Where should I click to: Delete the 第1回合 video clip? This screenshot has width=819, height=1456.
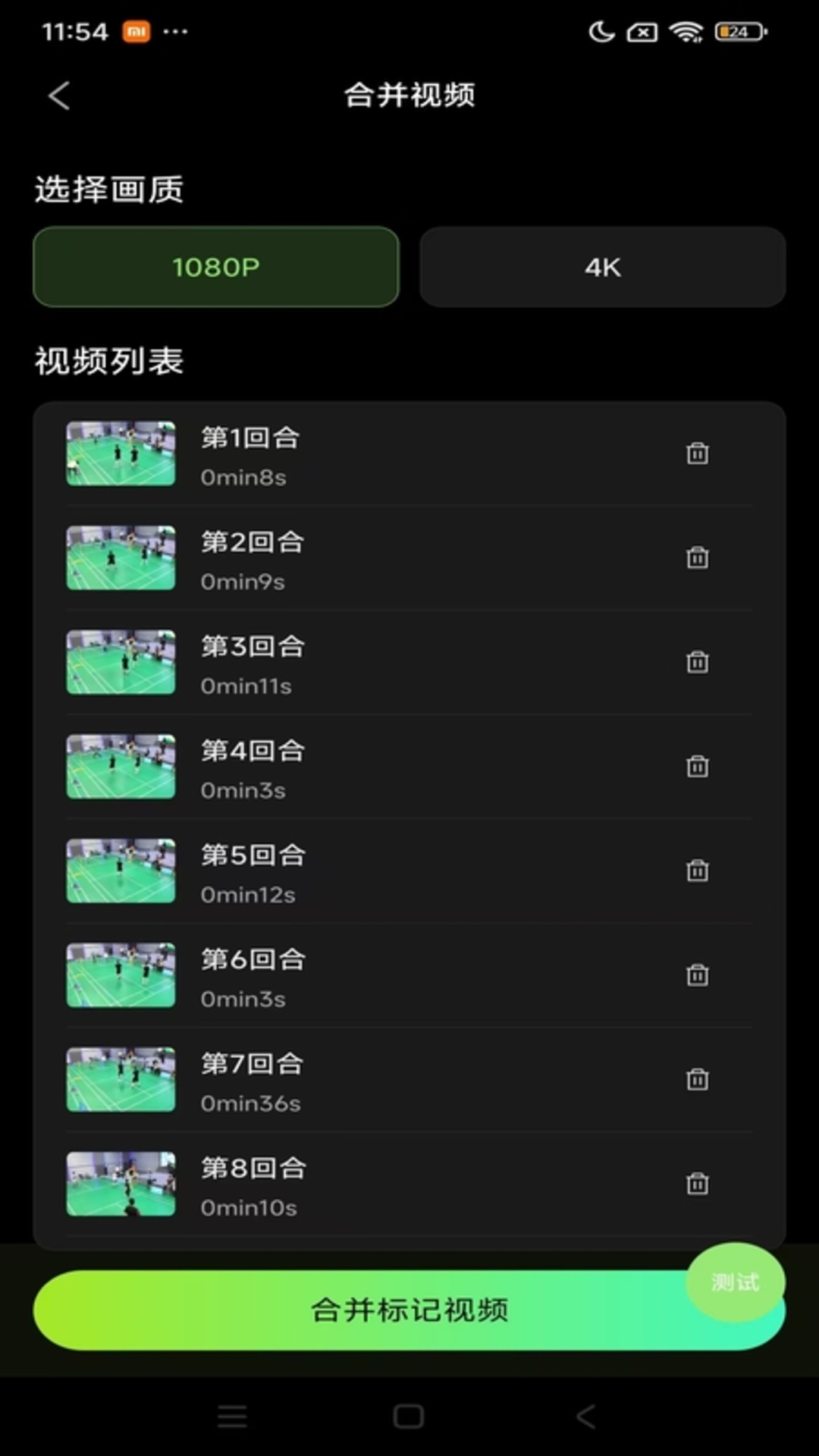click(x=697, y=454)
